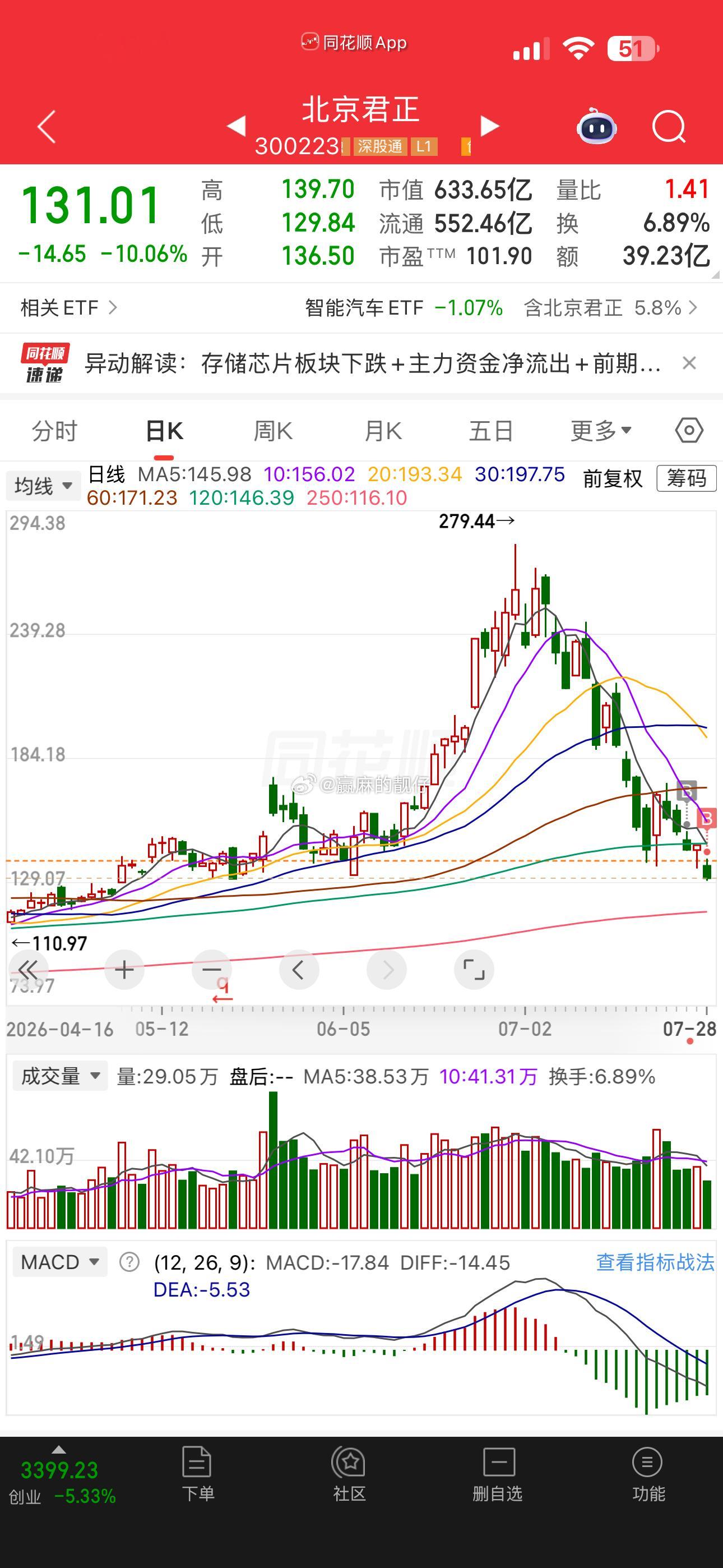Open the 成交量 indicator dropdown

pyautogui.click(x=59, y=1076)
